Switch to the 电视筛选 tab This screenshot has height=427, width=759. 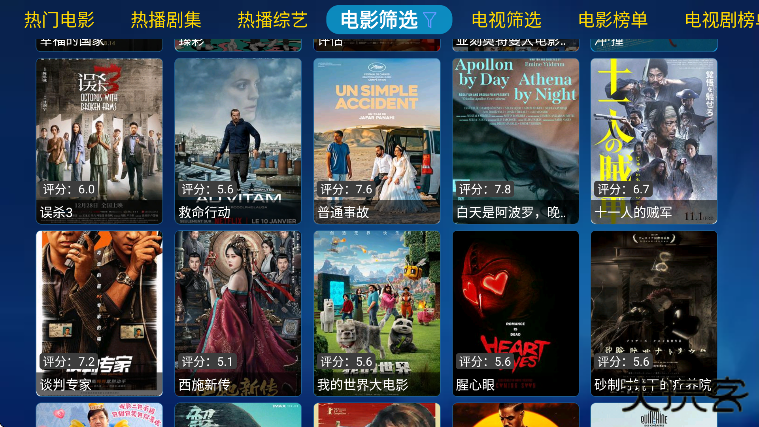point(506,20)
